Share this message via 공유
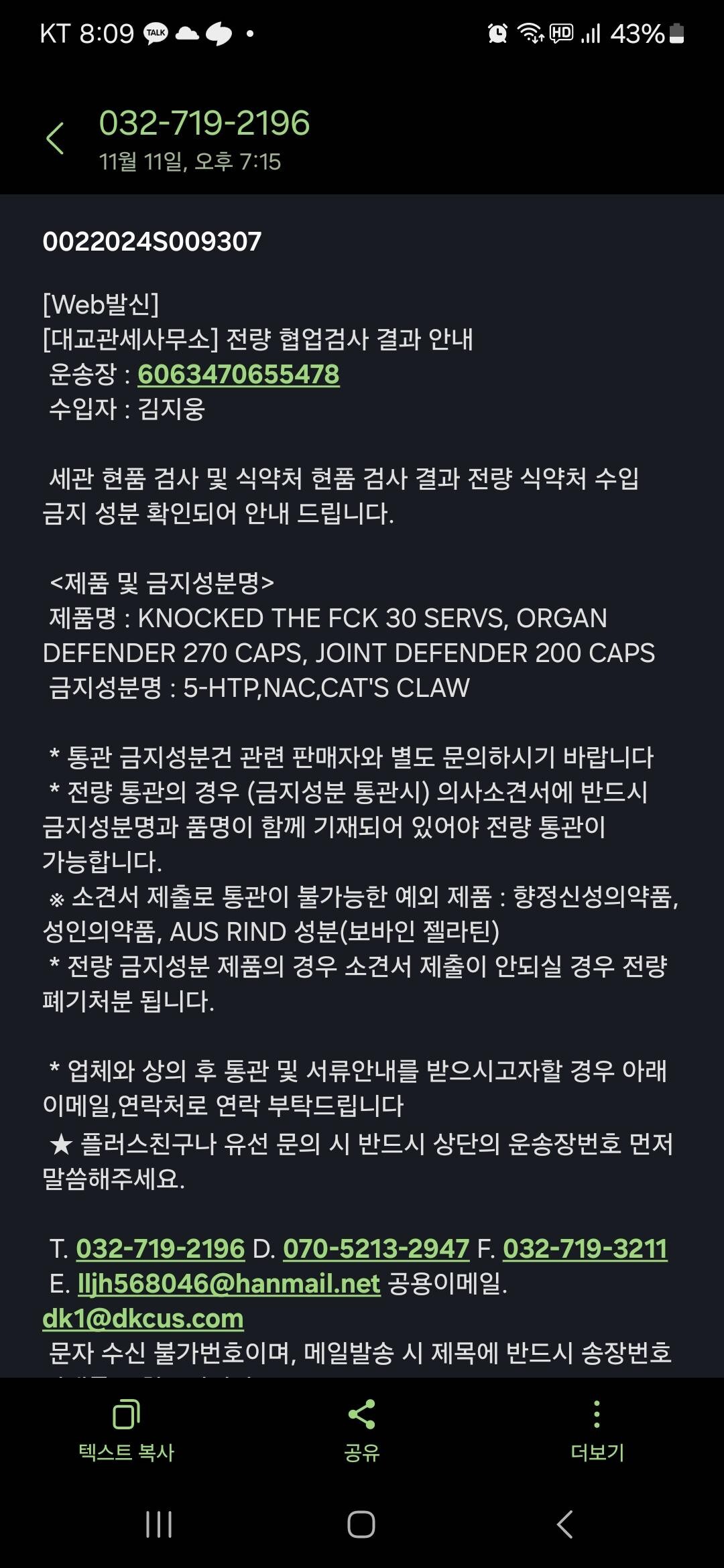This screenshot has width=724, height=1568. point(362,1430)
